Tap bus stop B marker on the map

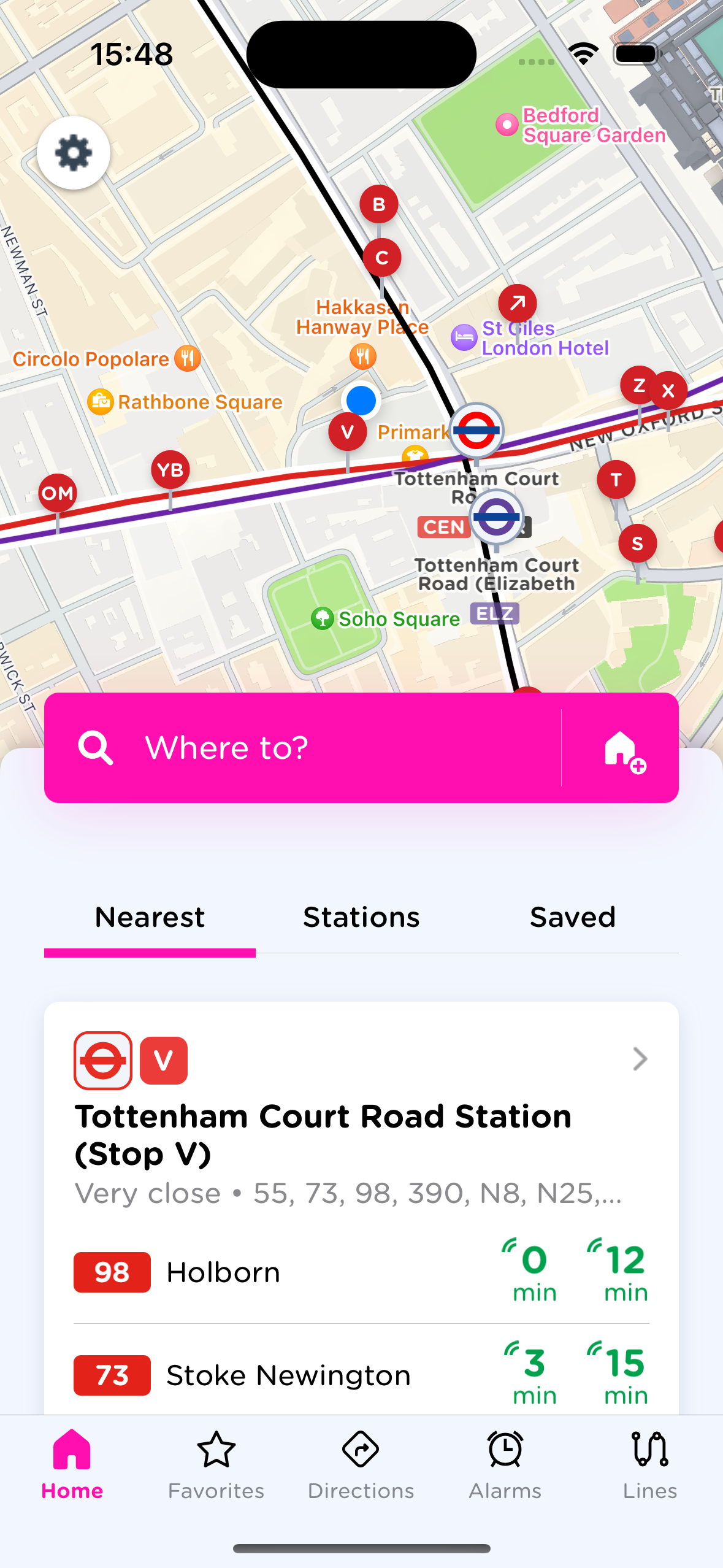pyautogui.click(x=379, y=204)
